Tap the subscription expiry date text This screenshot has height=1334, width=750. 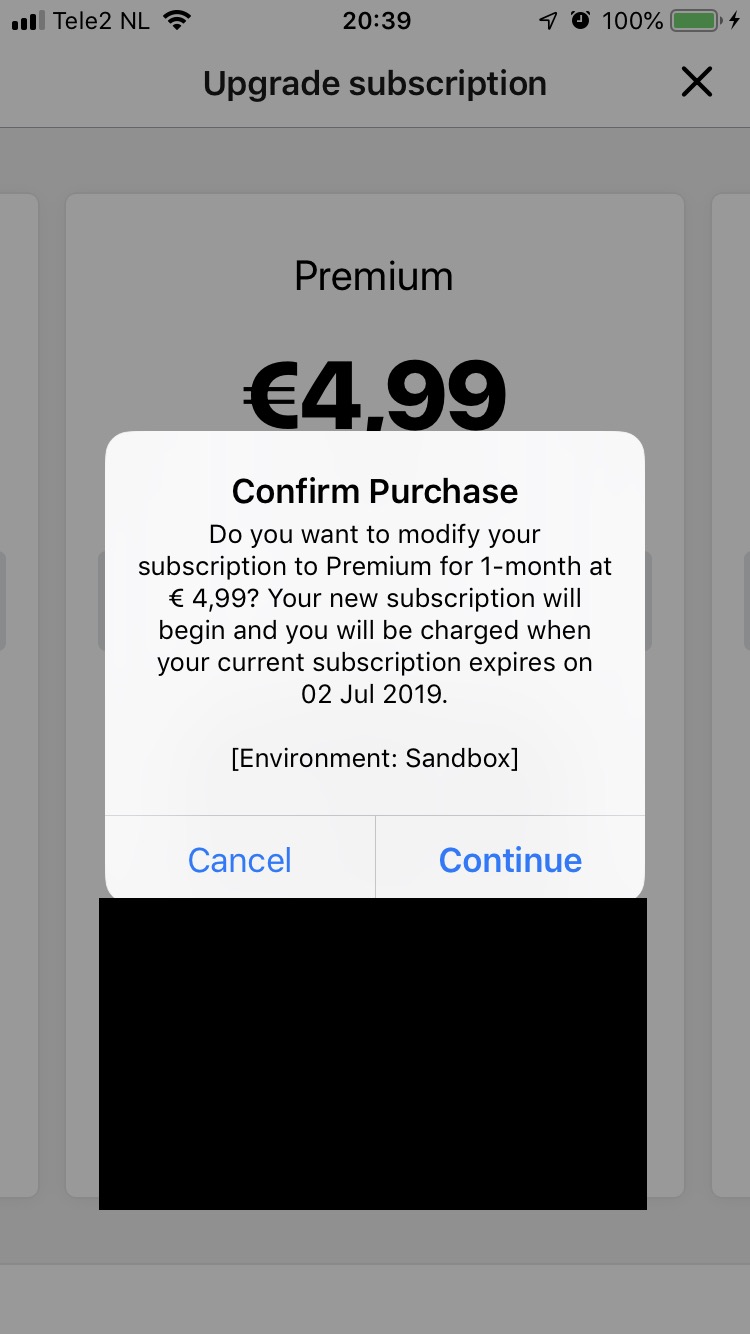[374, 693]
